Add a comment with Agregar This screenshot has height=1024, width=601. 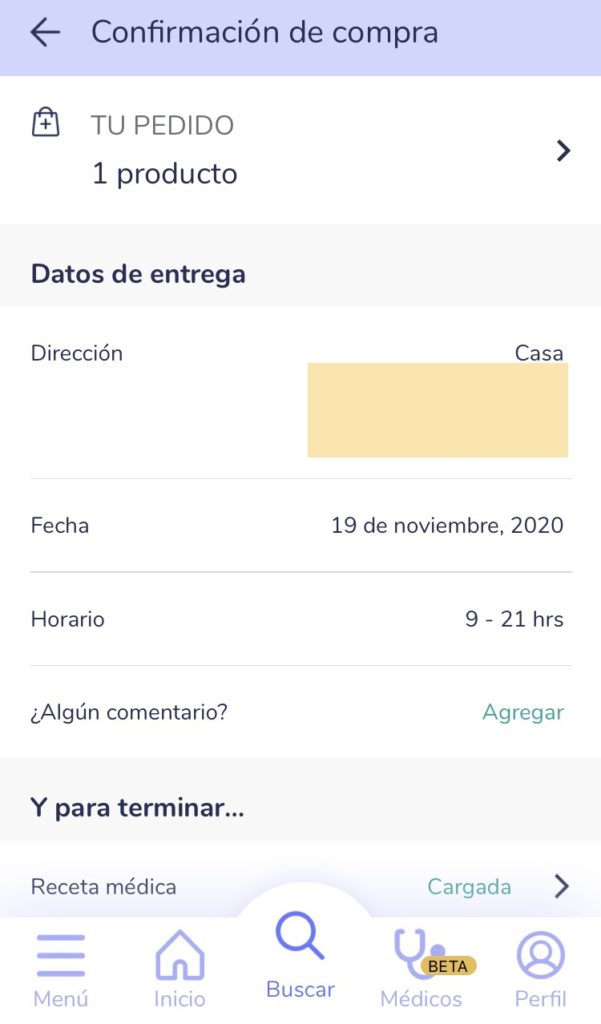[x=523, y=712]
